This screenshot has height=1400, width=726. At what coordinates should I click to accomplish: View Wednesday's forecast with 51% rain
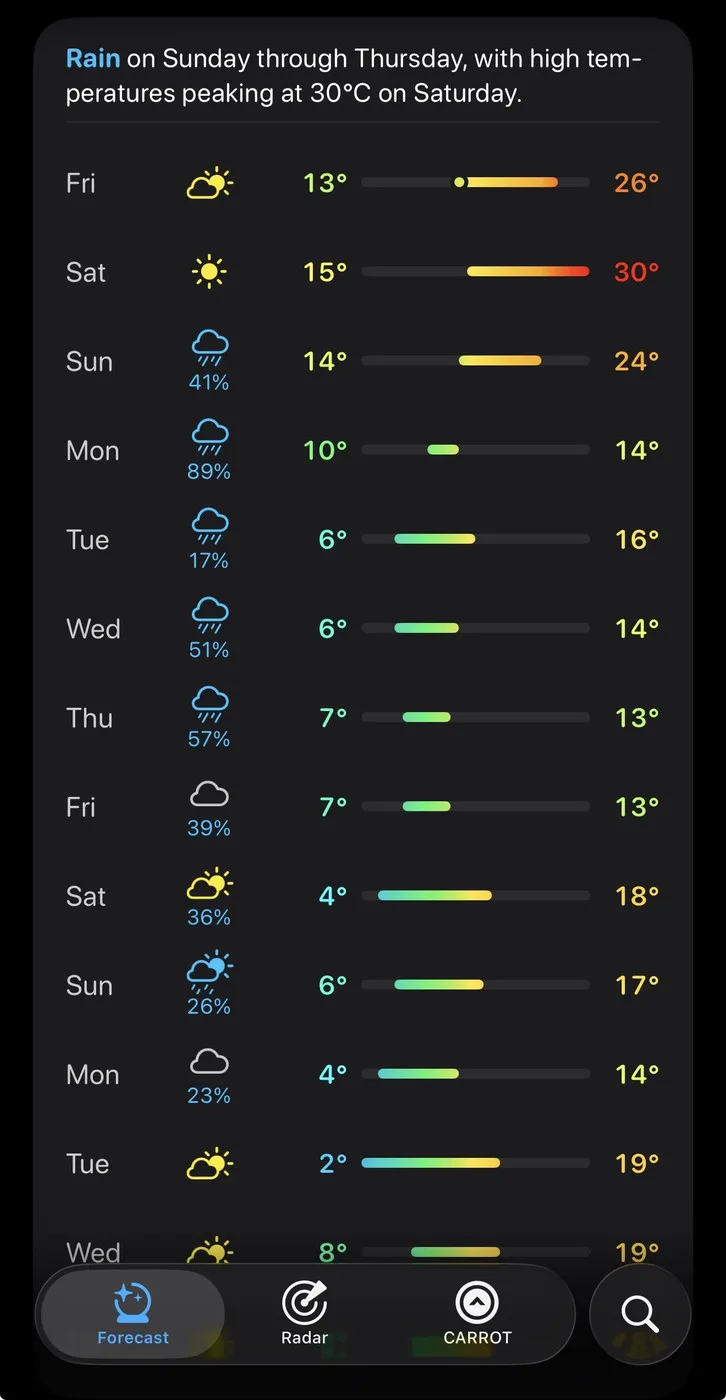(362, 628)
